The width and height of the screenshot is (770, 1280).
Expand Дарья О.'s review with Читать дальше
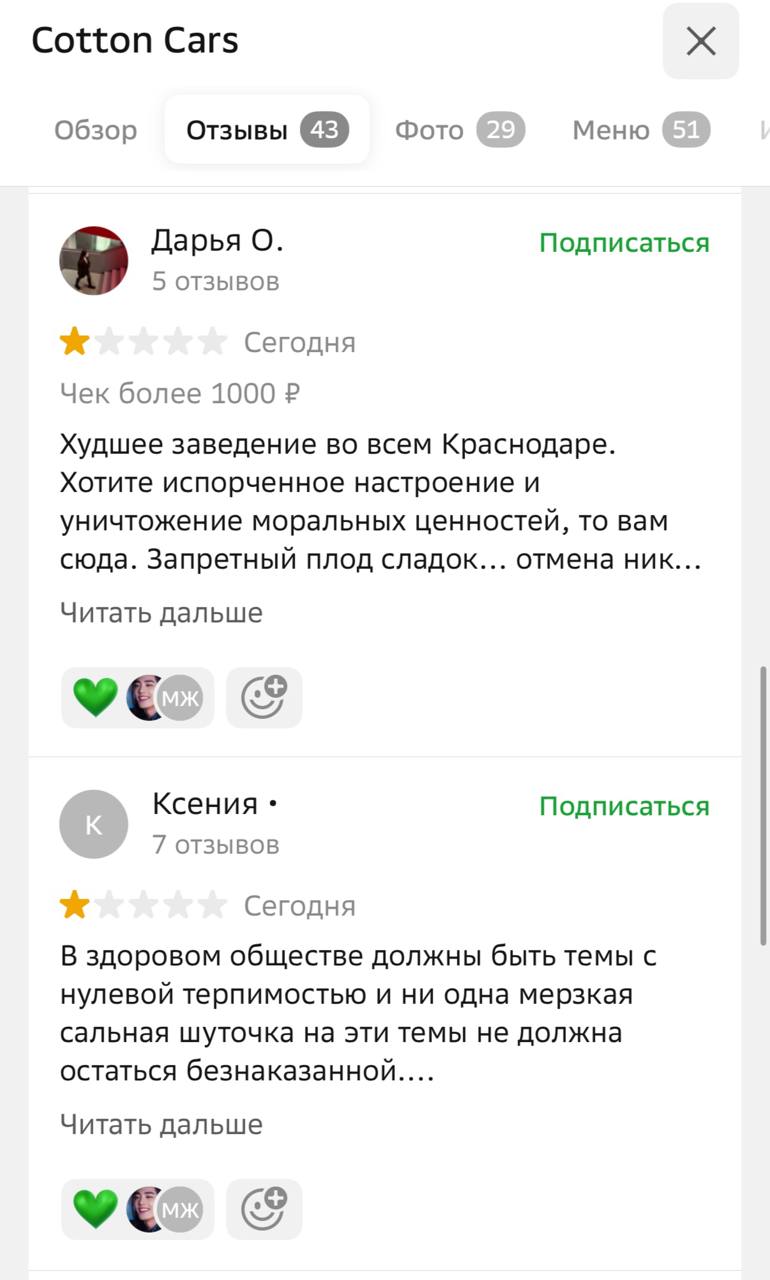click(161, 612)
